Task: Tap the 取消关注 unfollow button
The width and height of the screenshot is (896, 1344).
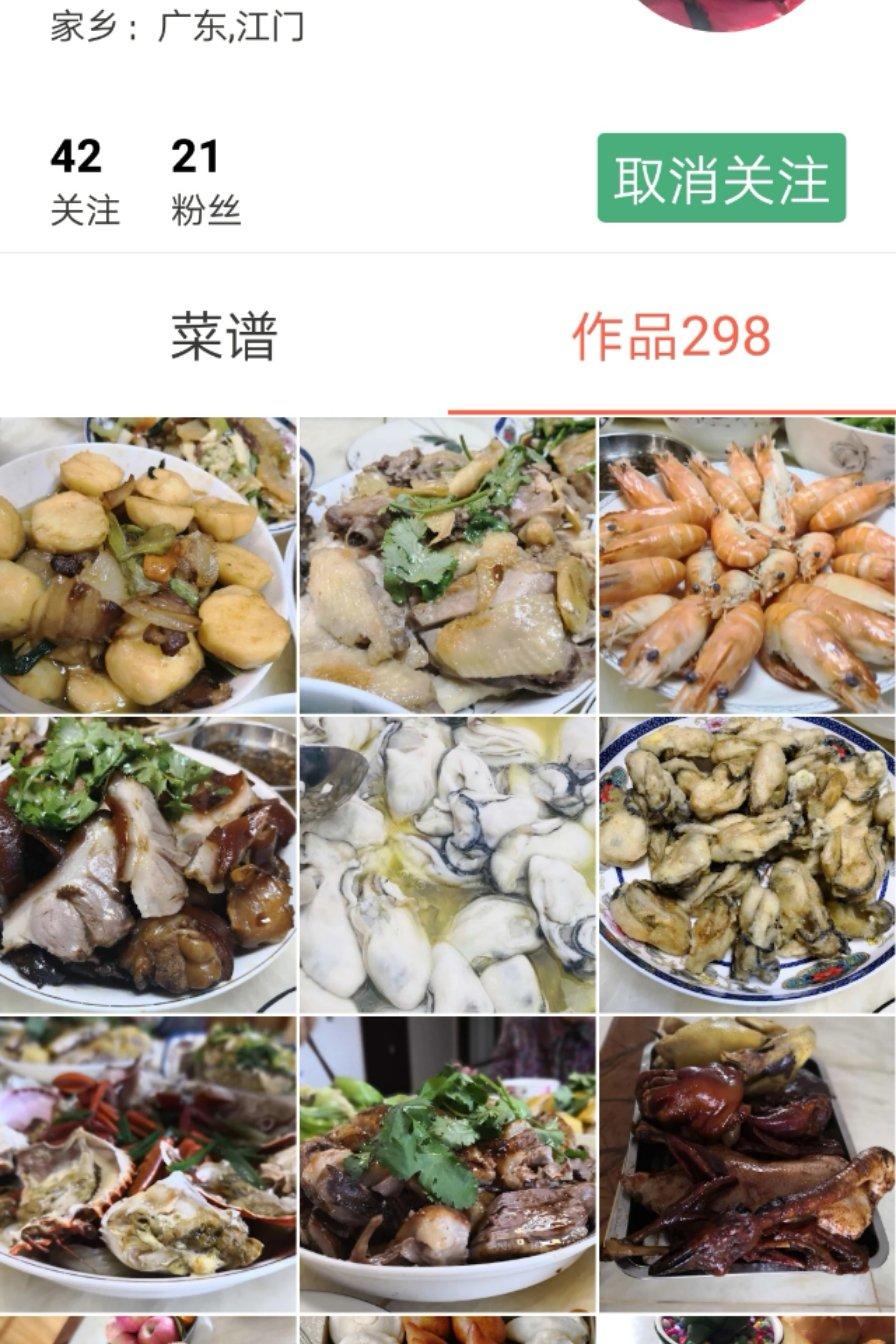Action: (x=721, y=178)
